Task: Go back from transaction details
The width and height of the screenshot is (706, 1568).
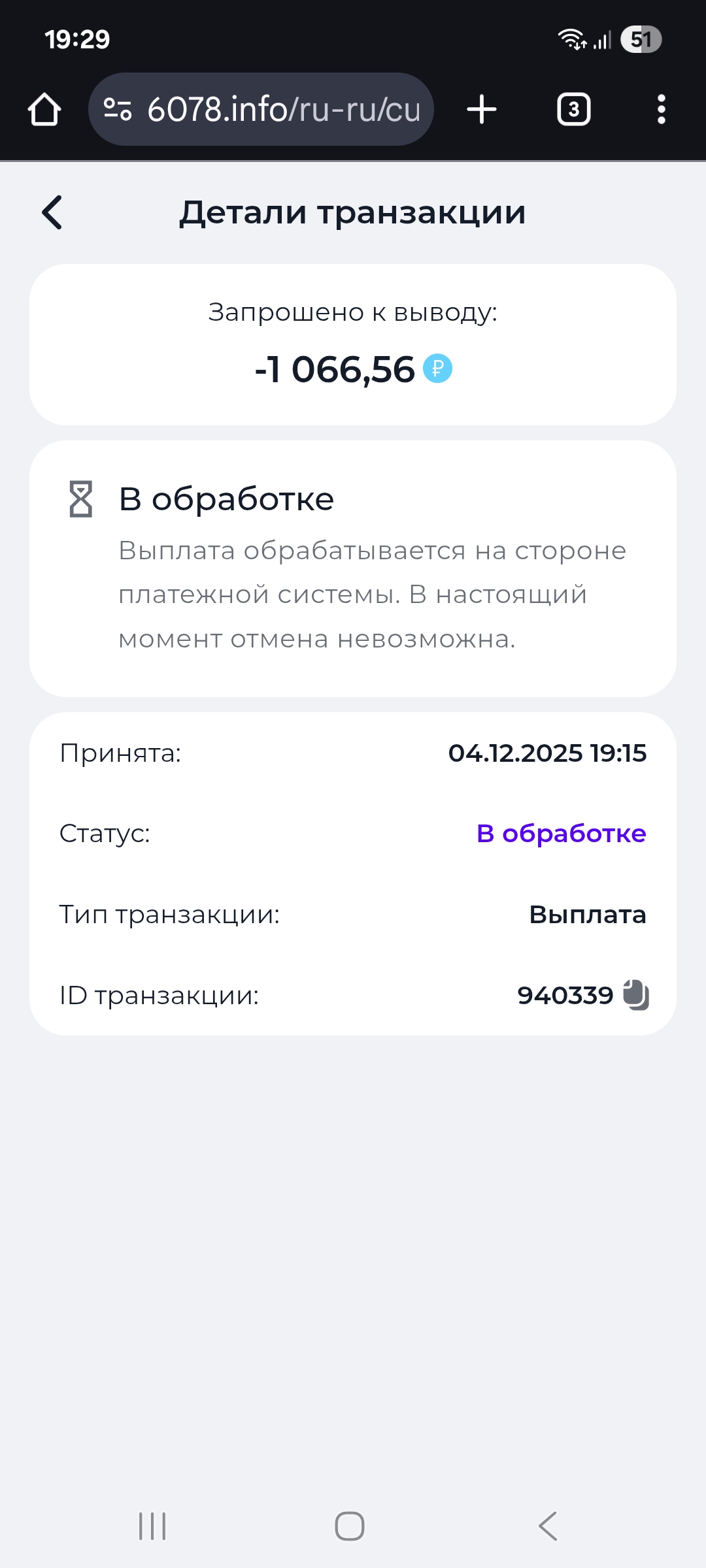Action: pyautogui.click(x=52, y=212)
